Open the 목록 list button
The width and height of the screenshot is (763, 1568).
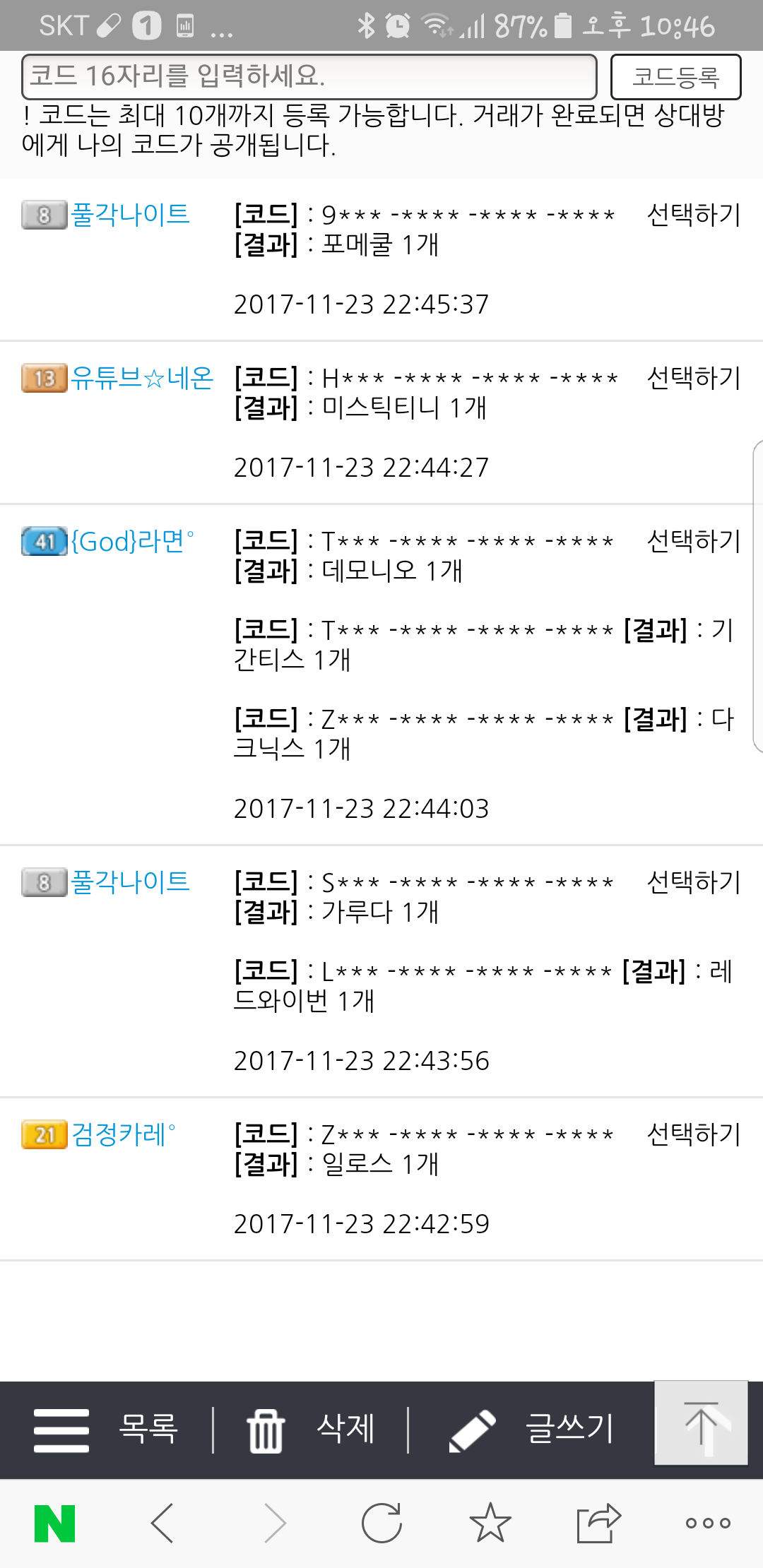[106, 1430]
